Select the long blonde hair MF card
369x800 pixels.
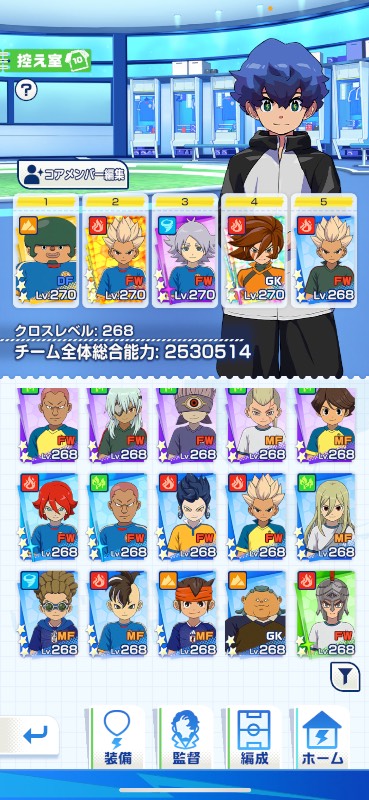coord(326,516)
